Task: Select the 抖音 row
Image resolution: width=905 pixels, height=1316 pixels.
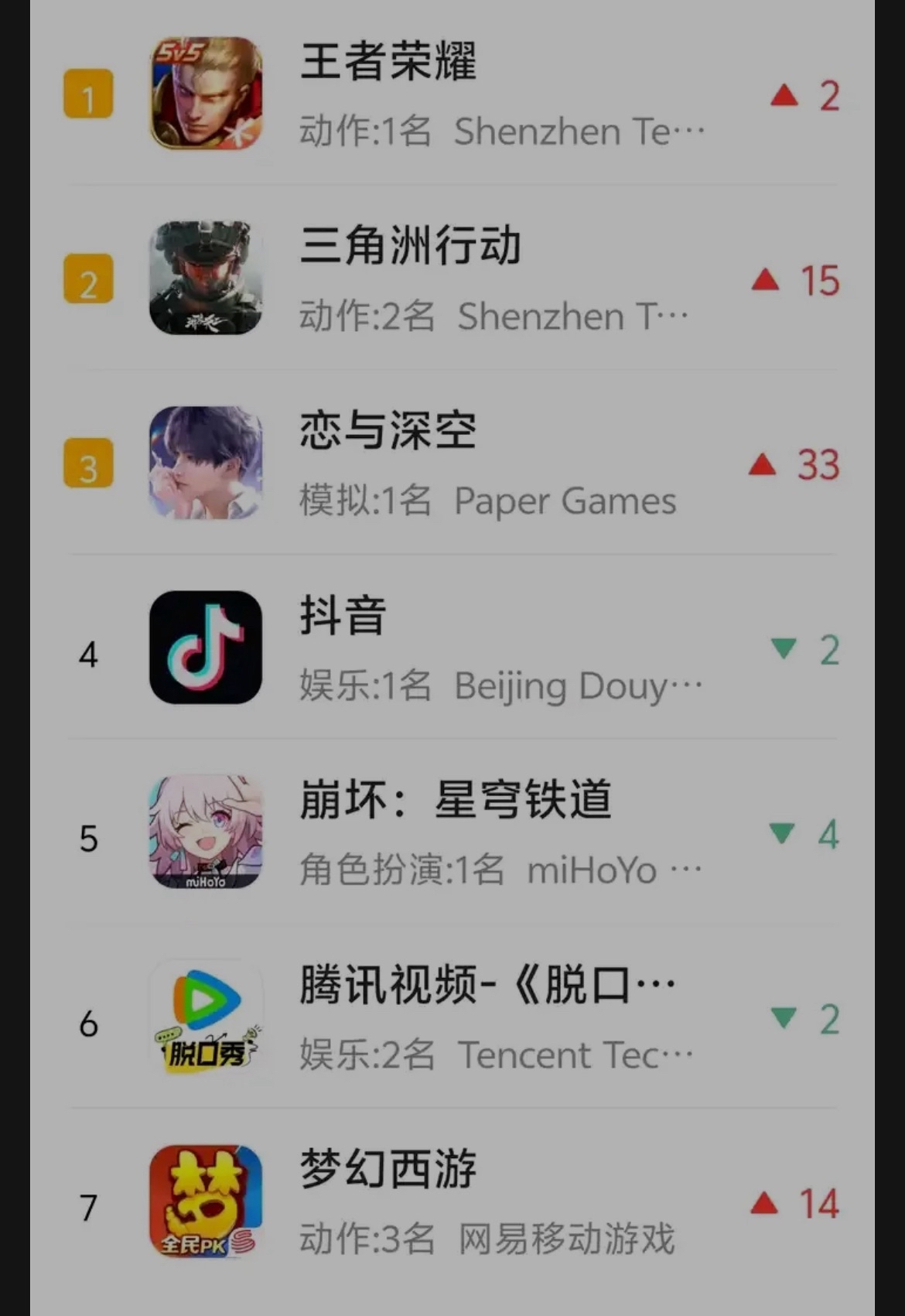Action: (x=452, y=648)
